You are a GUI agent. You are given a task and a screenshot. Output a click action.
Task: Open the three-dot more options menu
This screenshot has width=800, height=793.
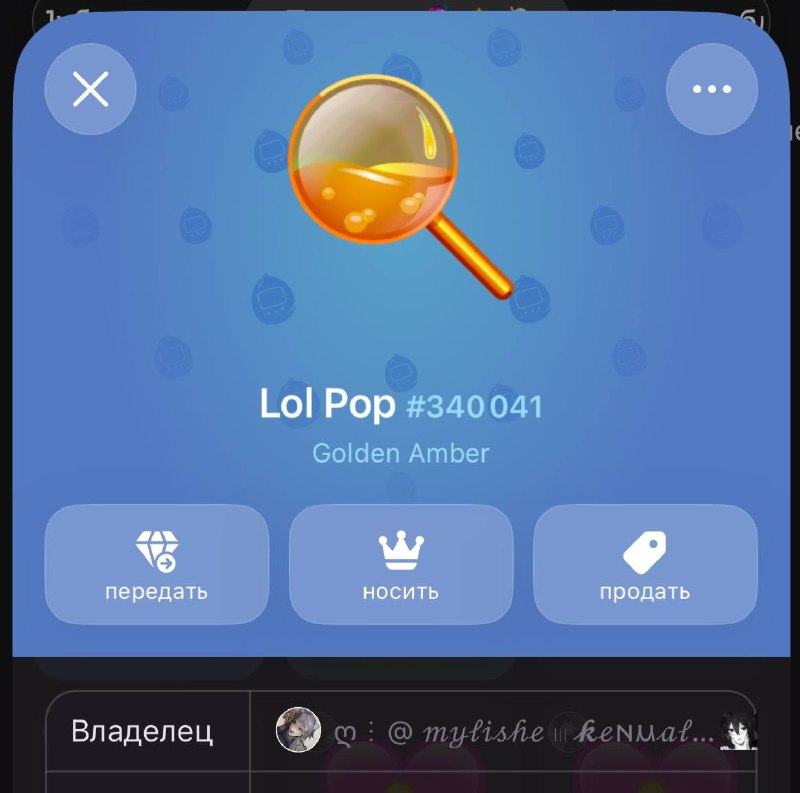coord(712,89)
